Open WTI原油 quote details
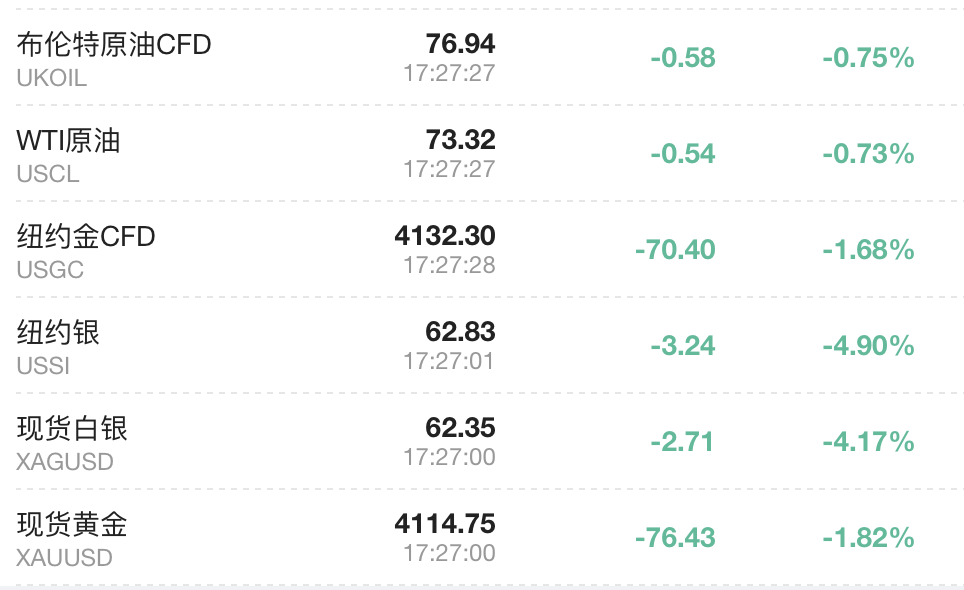The height and width of the screenshot is (590, 964). coord(482,153)
